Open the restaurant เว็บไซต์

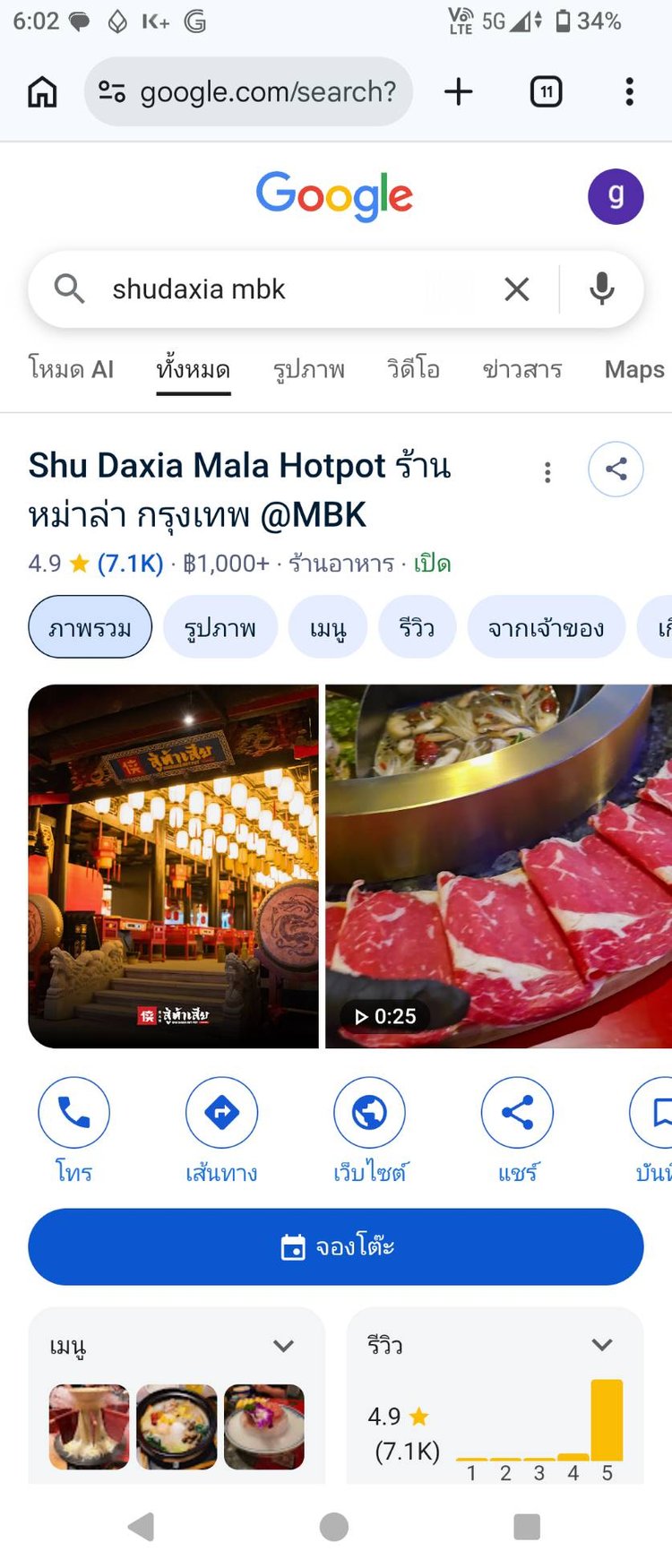[369, 1112]
